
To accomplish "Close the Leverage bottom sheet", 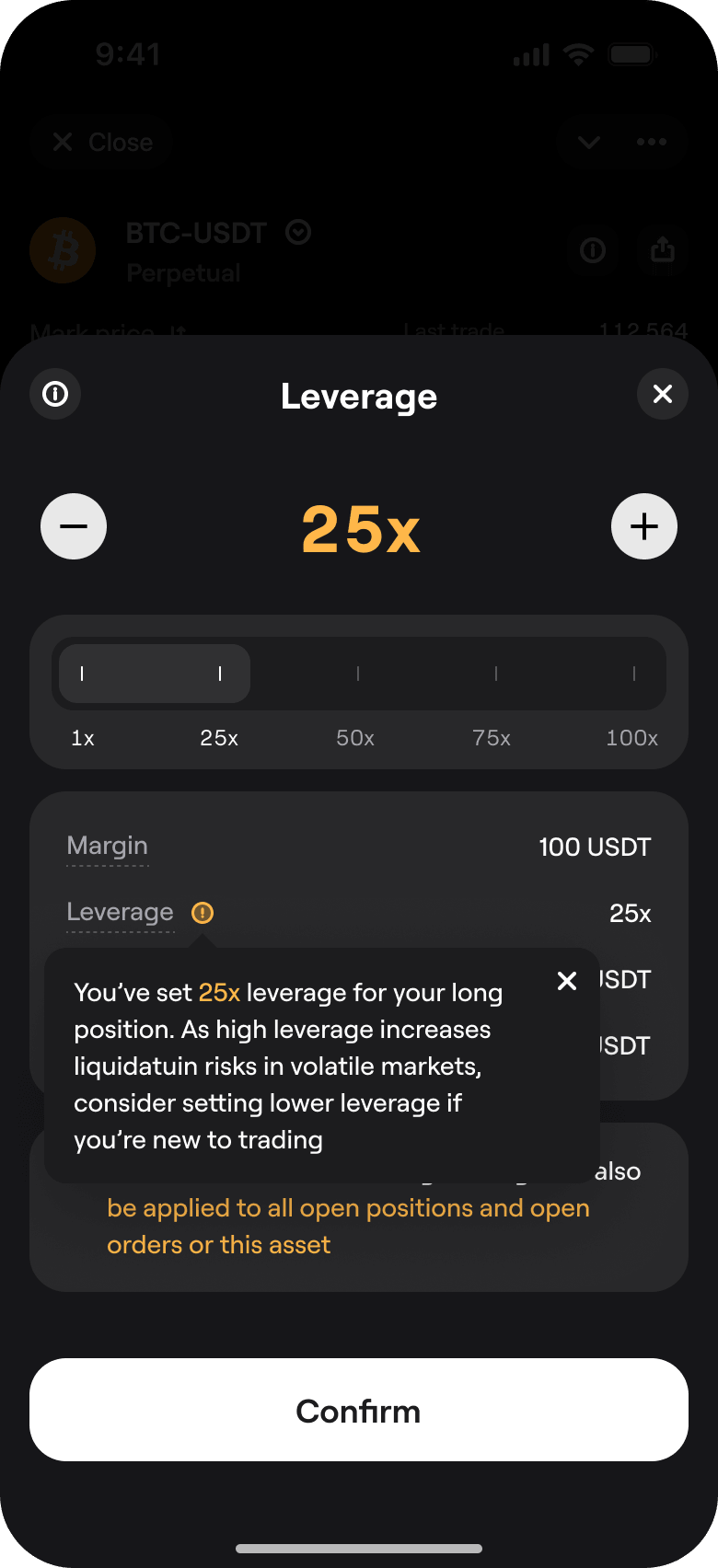I will 663,394.
